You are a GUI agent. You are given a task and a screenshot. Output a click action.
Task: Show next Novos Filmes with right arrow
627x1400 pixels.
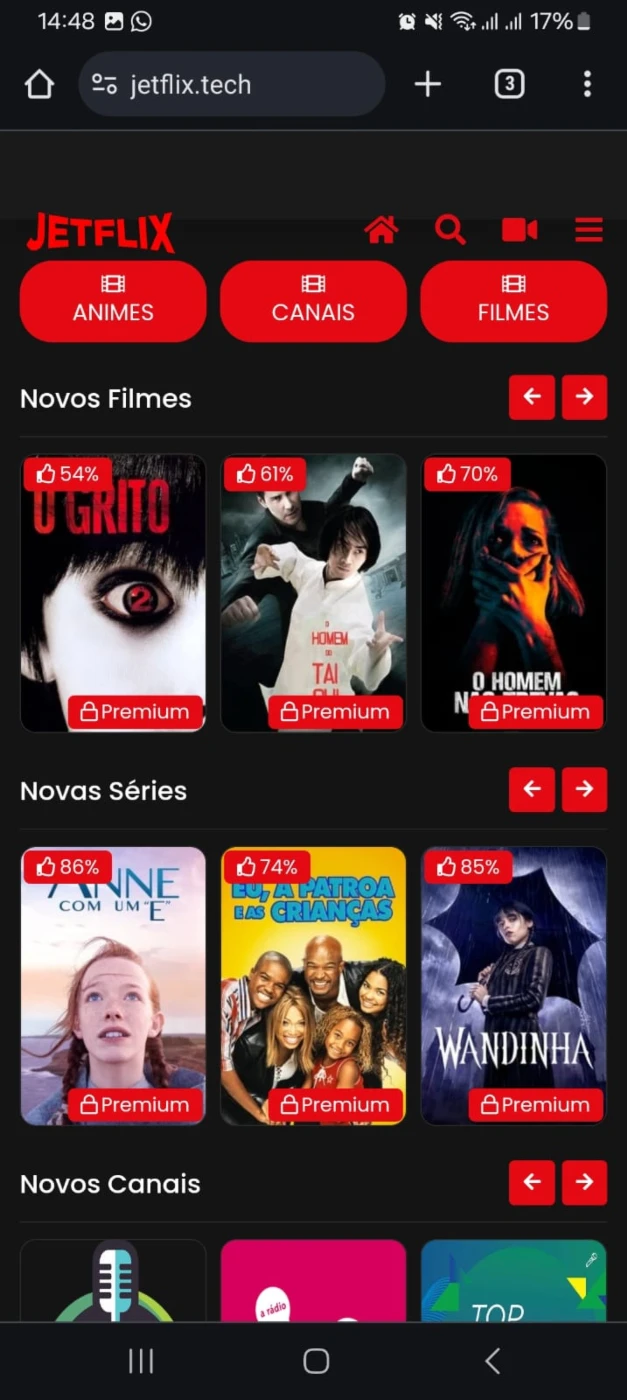pyautogui.click(x=584, y=397)
